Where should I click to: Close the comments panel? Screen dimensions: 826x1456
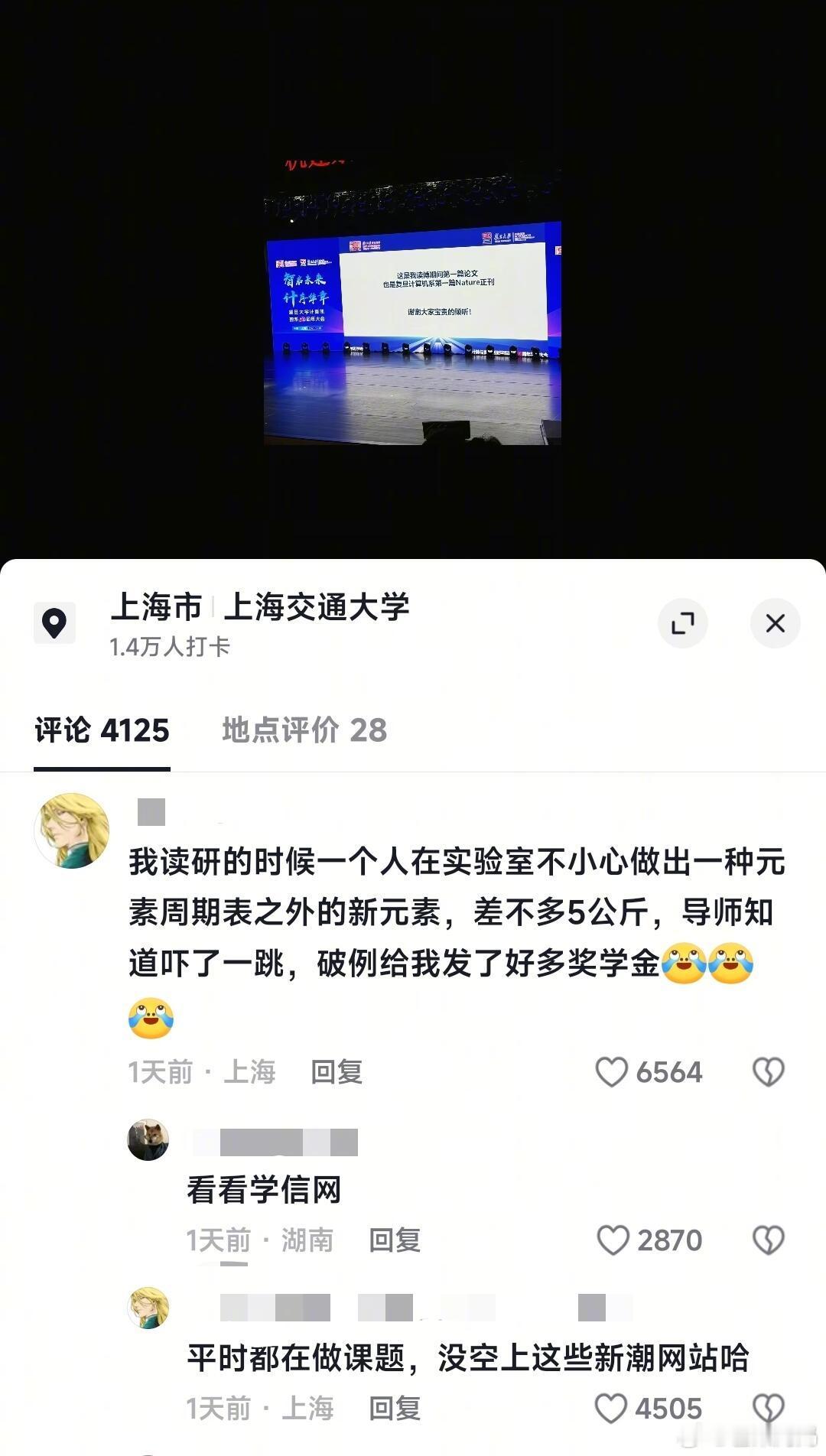(x=775, y=623)
